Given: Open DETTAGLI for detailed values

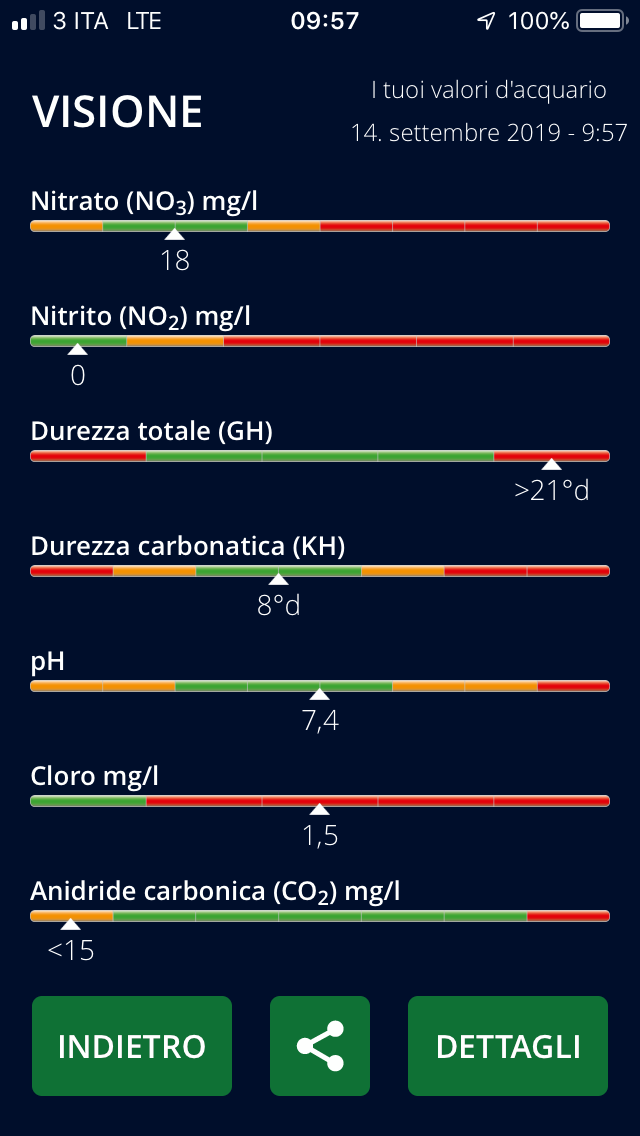Looking at the screenshot, I should click(507, 1045).
